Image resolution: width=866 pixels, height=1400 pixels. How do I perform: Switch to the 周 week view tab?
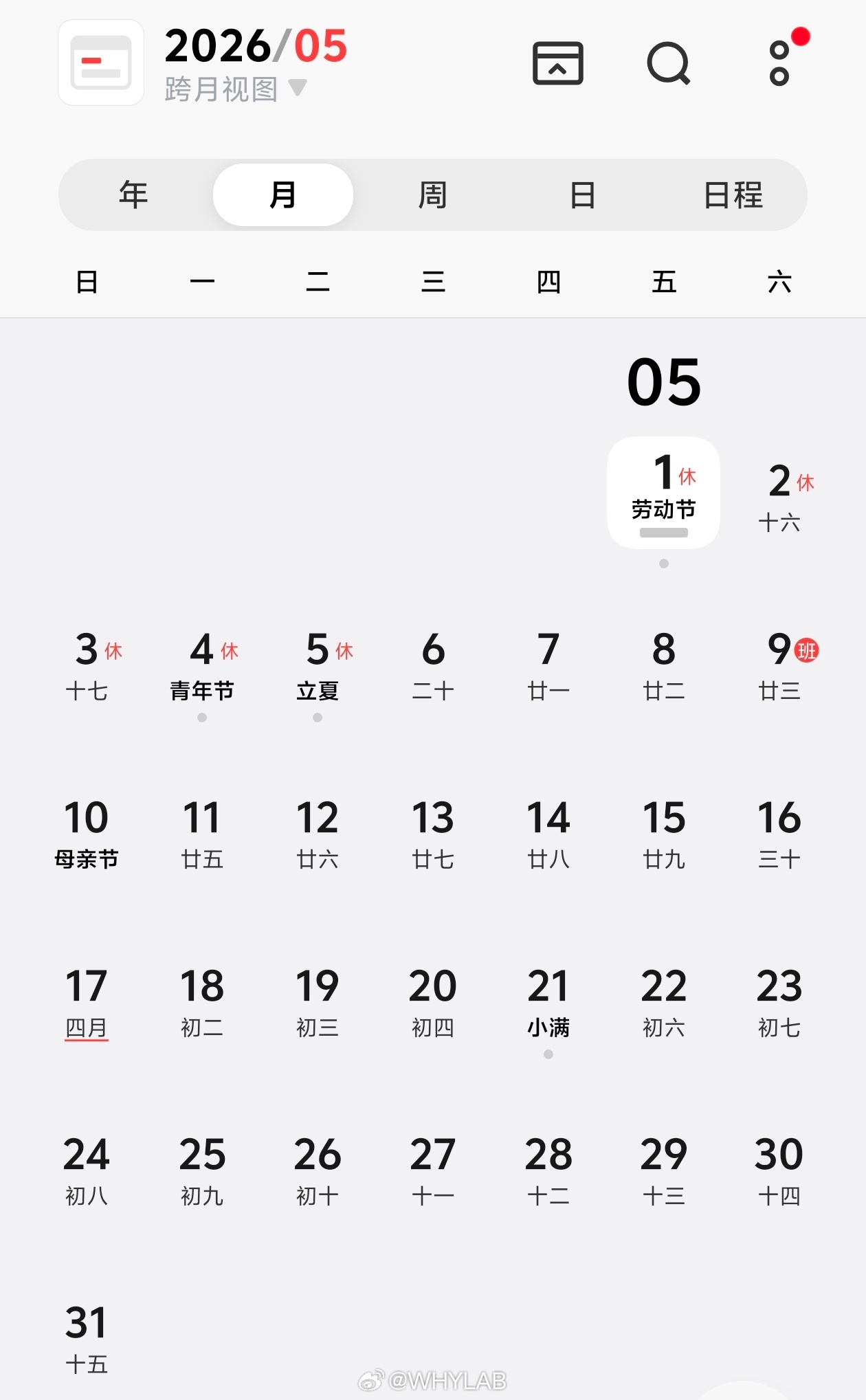(x=432, y=195)
